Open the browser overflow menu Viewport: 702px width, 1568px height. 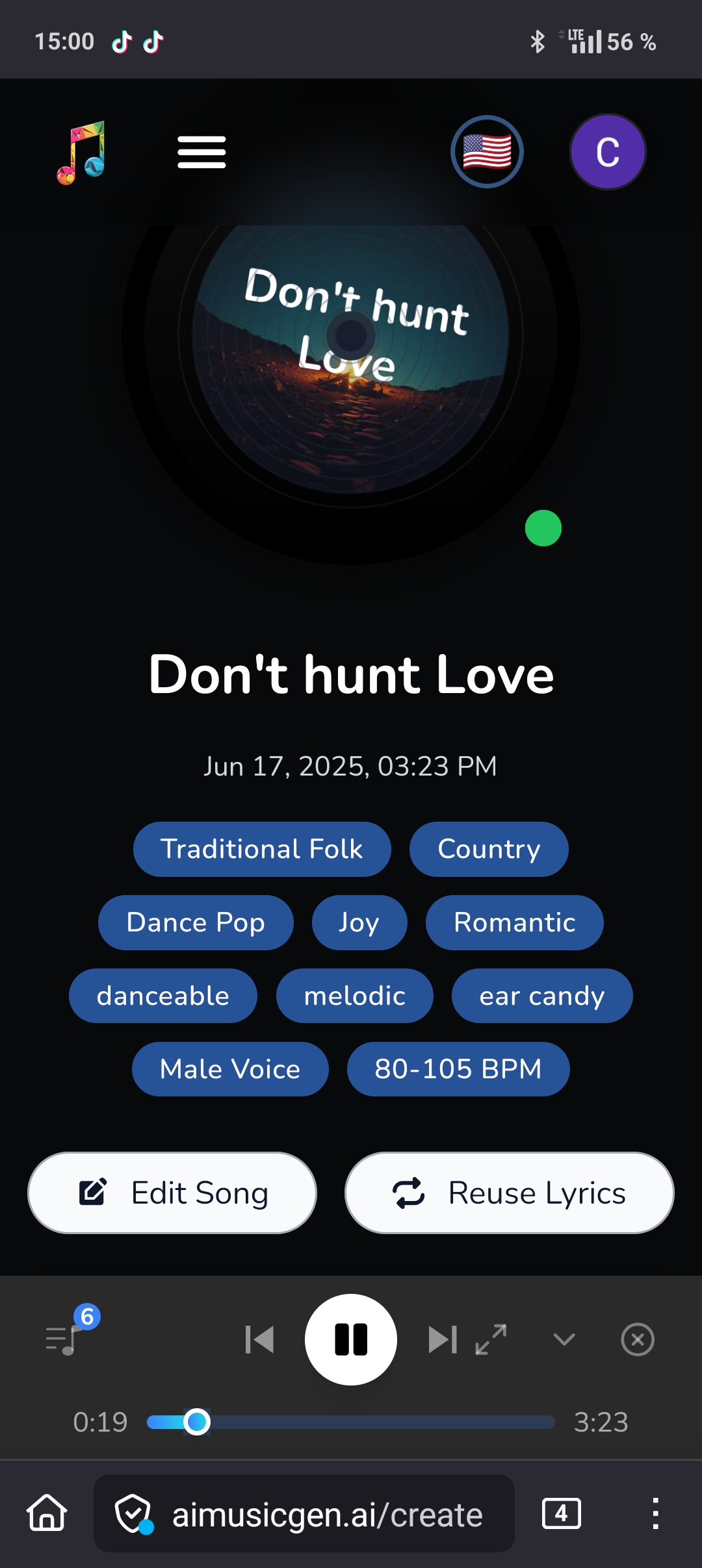[x=655, y=1514]
